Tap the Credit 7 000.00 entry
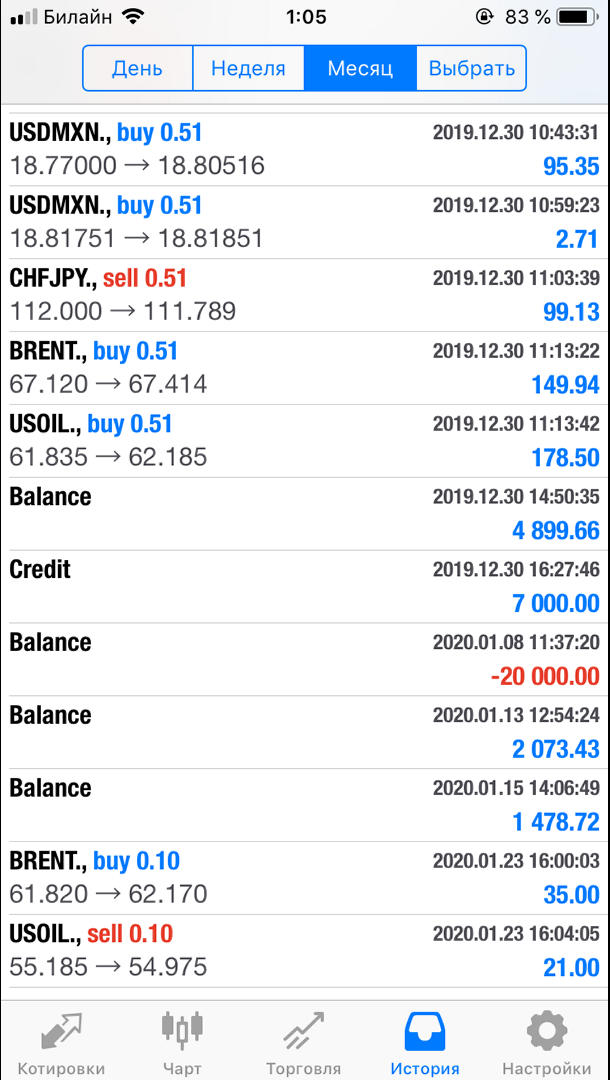 [305, 587]
